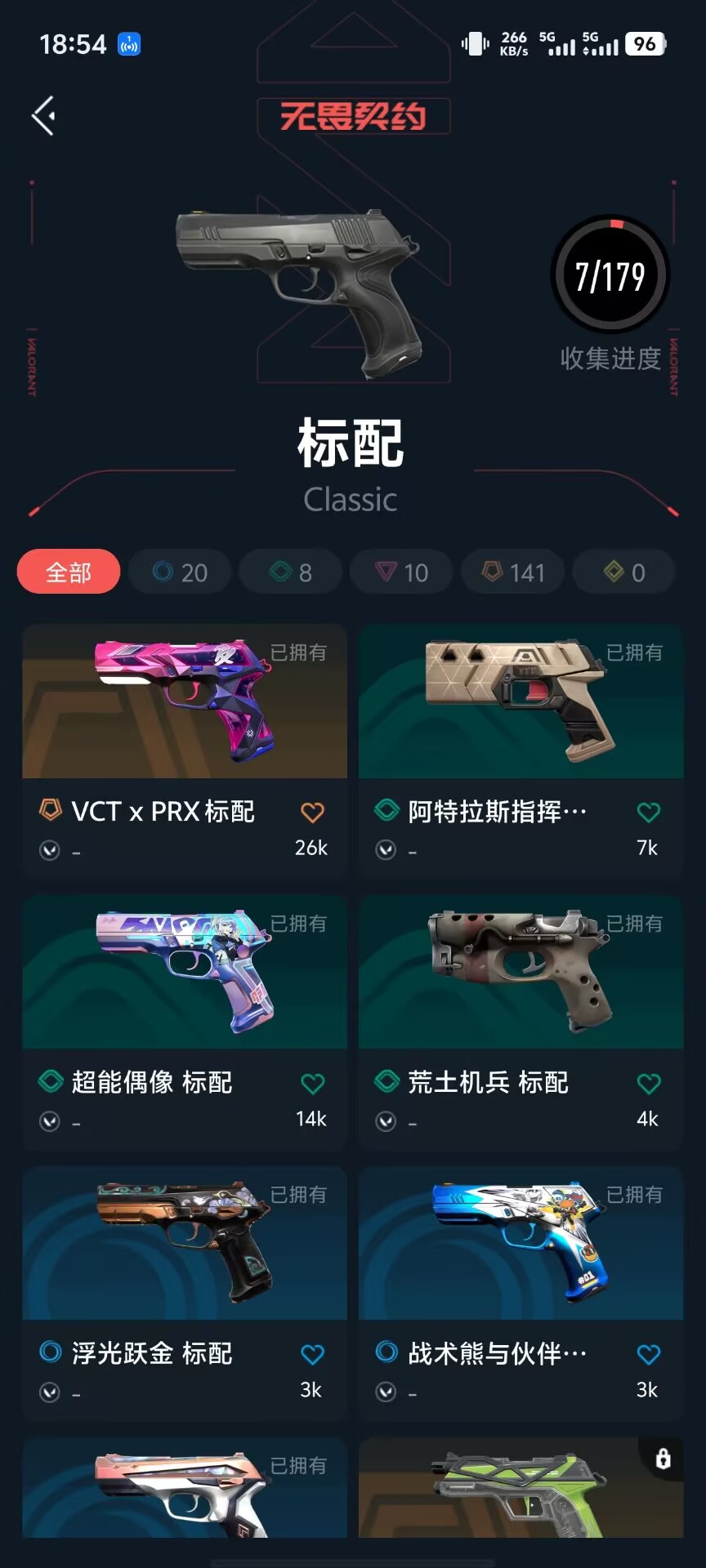Screen dimensions: 706x1568
Task: Filter skins by the 8 tier chip
Action: [291, 572]
